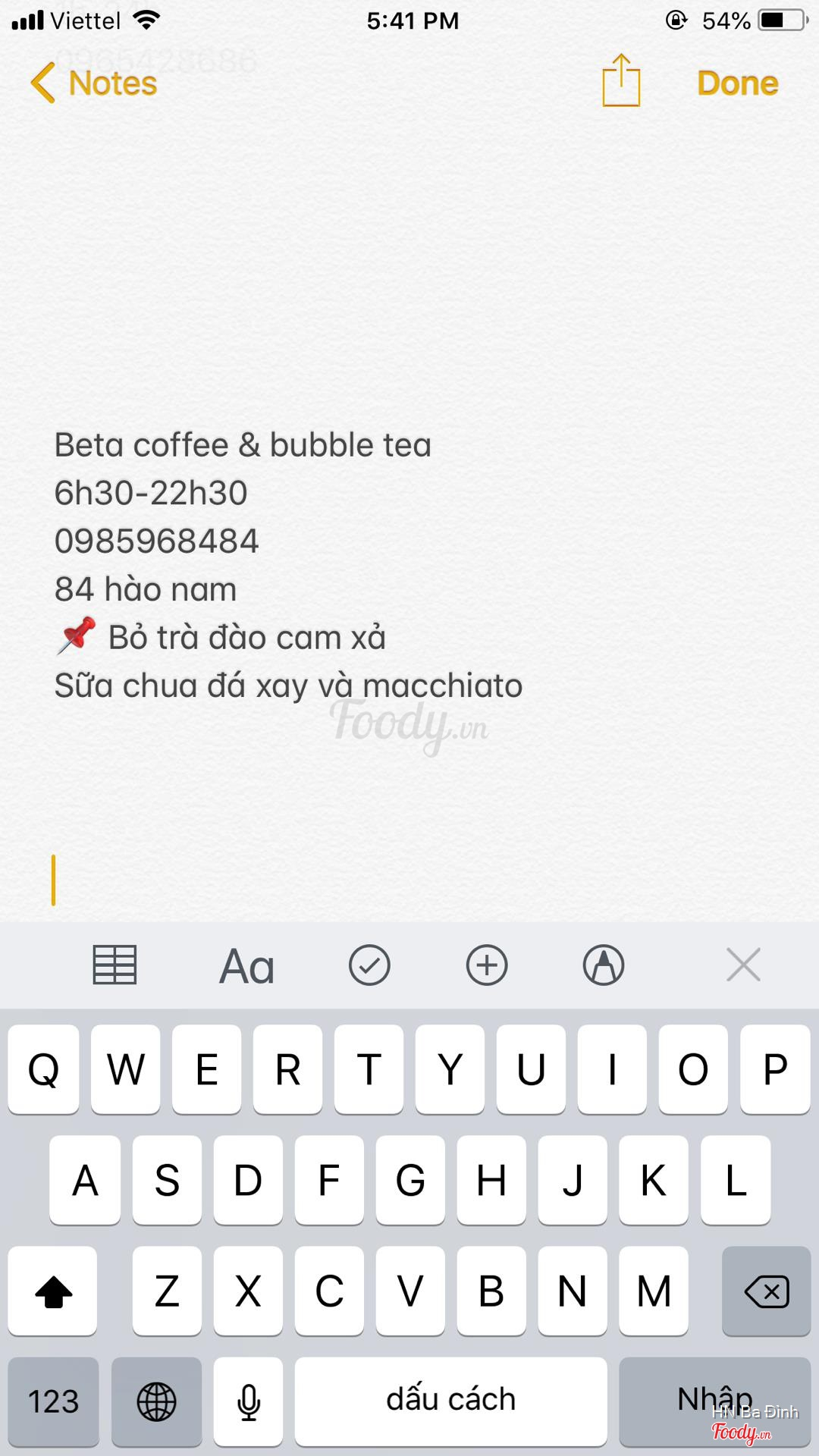Screen dimensions: 819x1456
Task: Start dictation with the microphone key
Action: point(248,1401)
